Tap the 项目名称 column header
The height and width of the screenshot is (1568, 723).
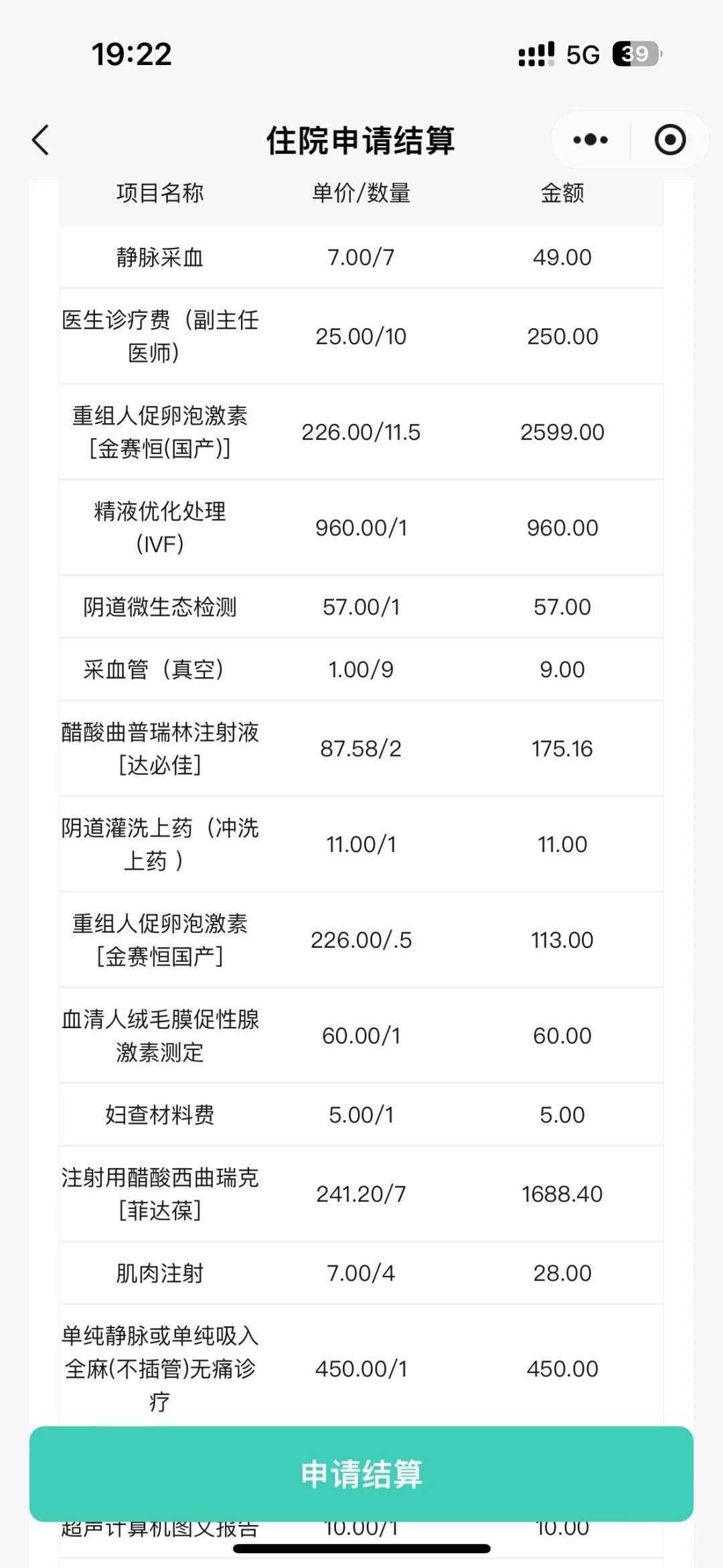[159, 194]
